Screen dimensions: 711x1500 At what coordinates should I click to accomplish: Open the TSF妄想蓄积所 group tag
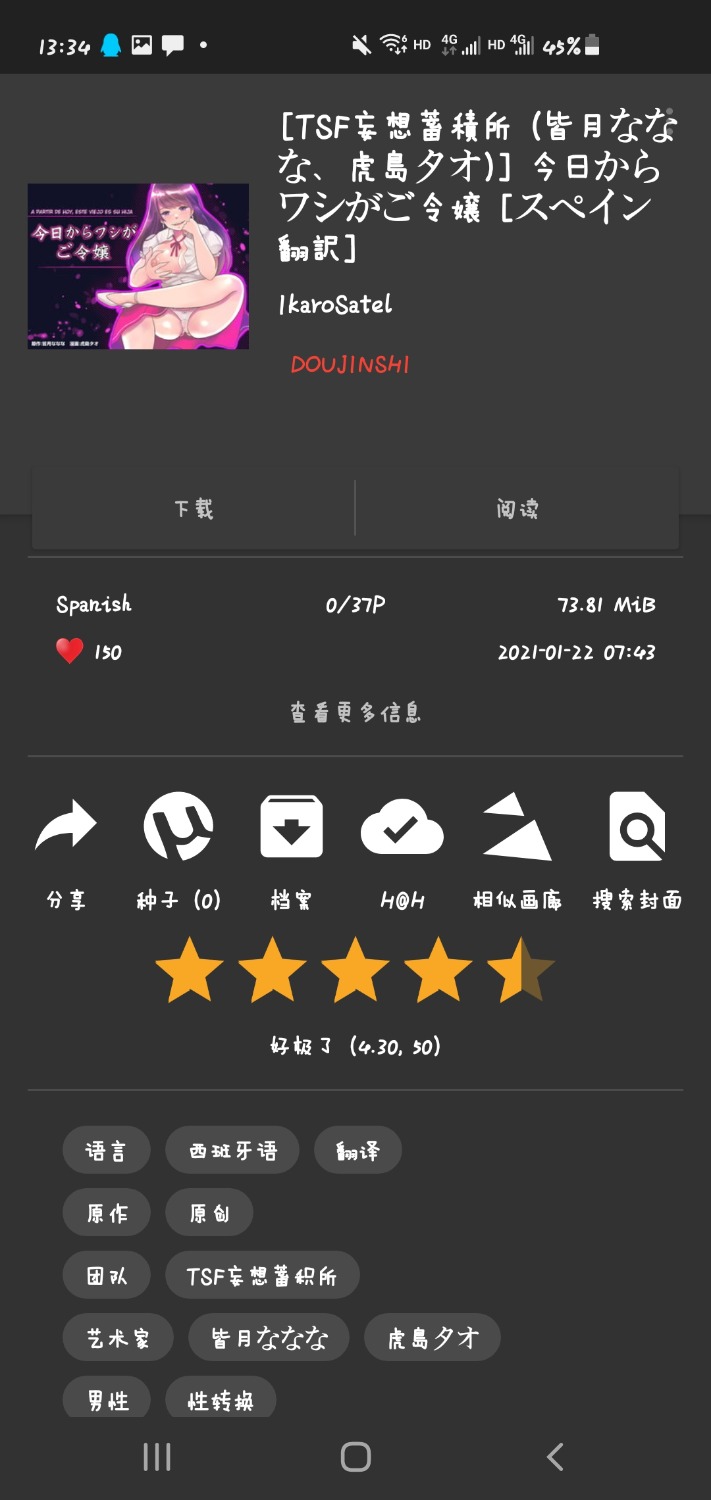click(x=262, y=1276)
